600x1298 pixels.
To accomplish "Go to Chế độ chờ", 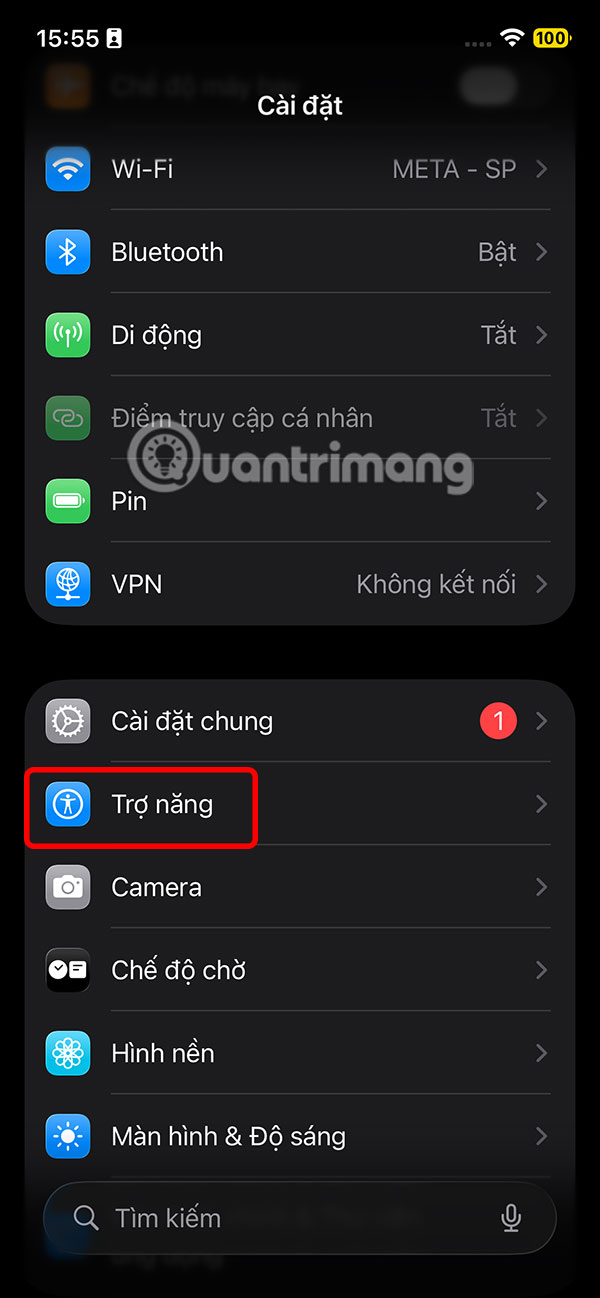I will pos(300,970).
